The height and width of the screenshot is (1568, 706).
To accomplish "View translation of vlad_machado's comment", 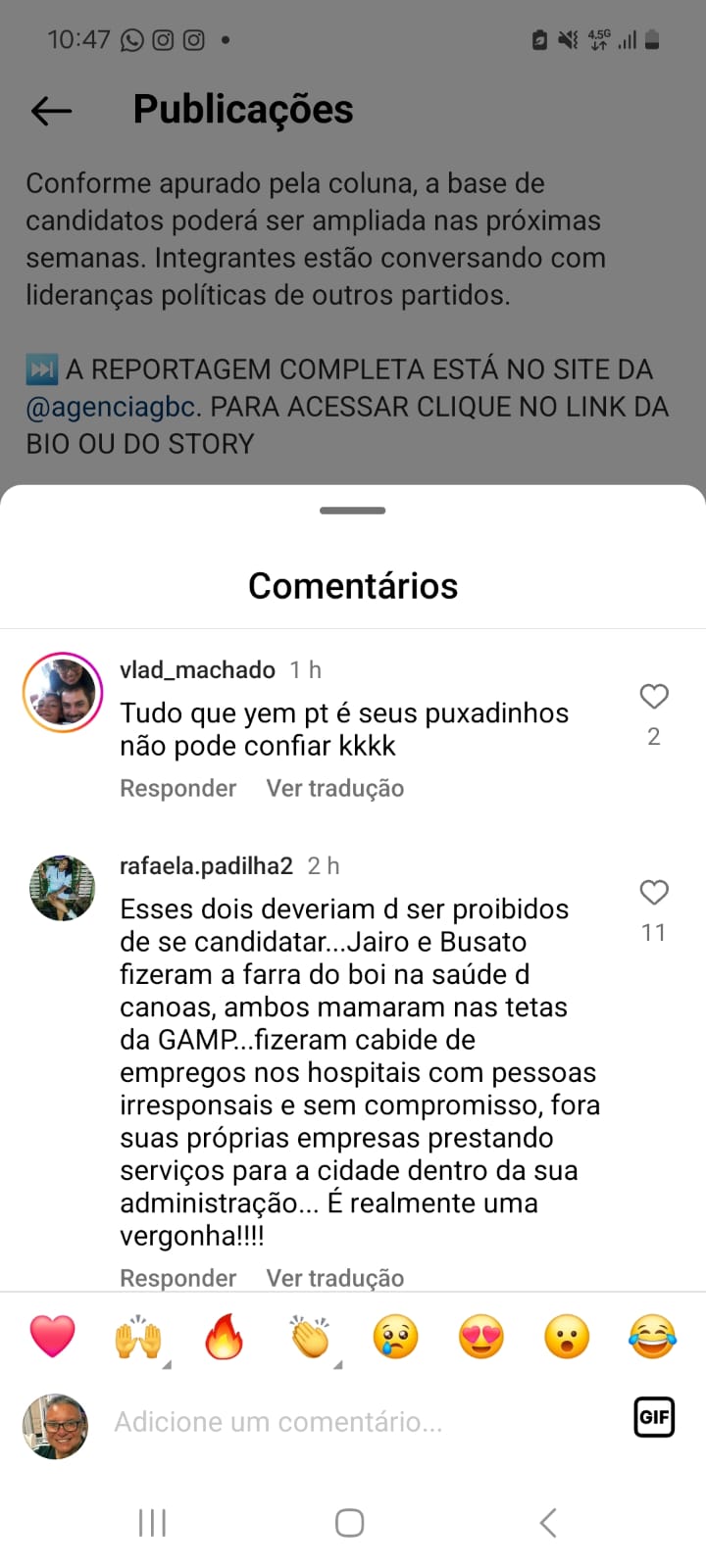I will pos(334,788).
